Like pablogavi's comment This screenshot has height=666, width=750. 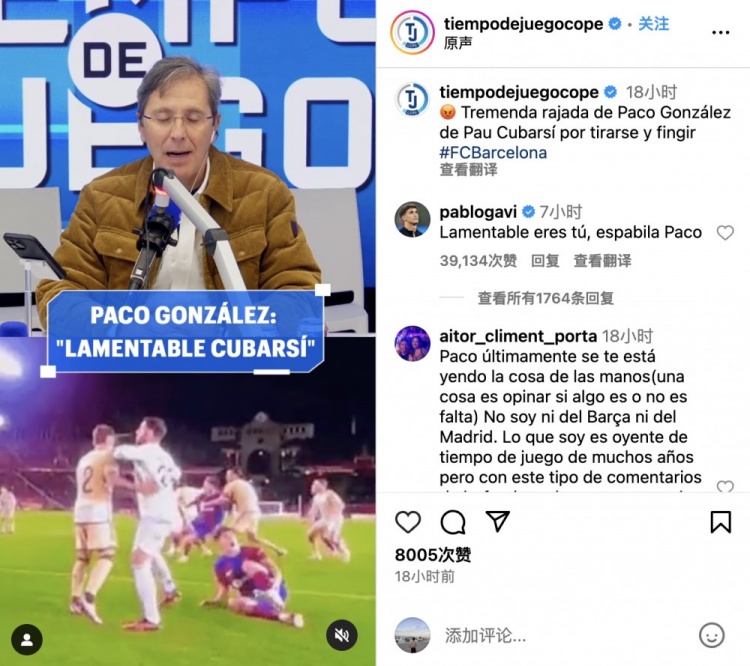(x=725, y=233)
